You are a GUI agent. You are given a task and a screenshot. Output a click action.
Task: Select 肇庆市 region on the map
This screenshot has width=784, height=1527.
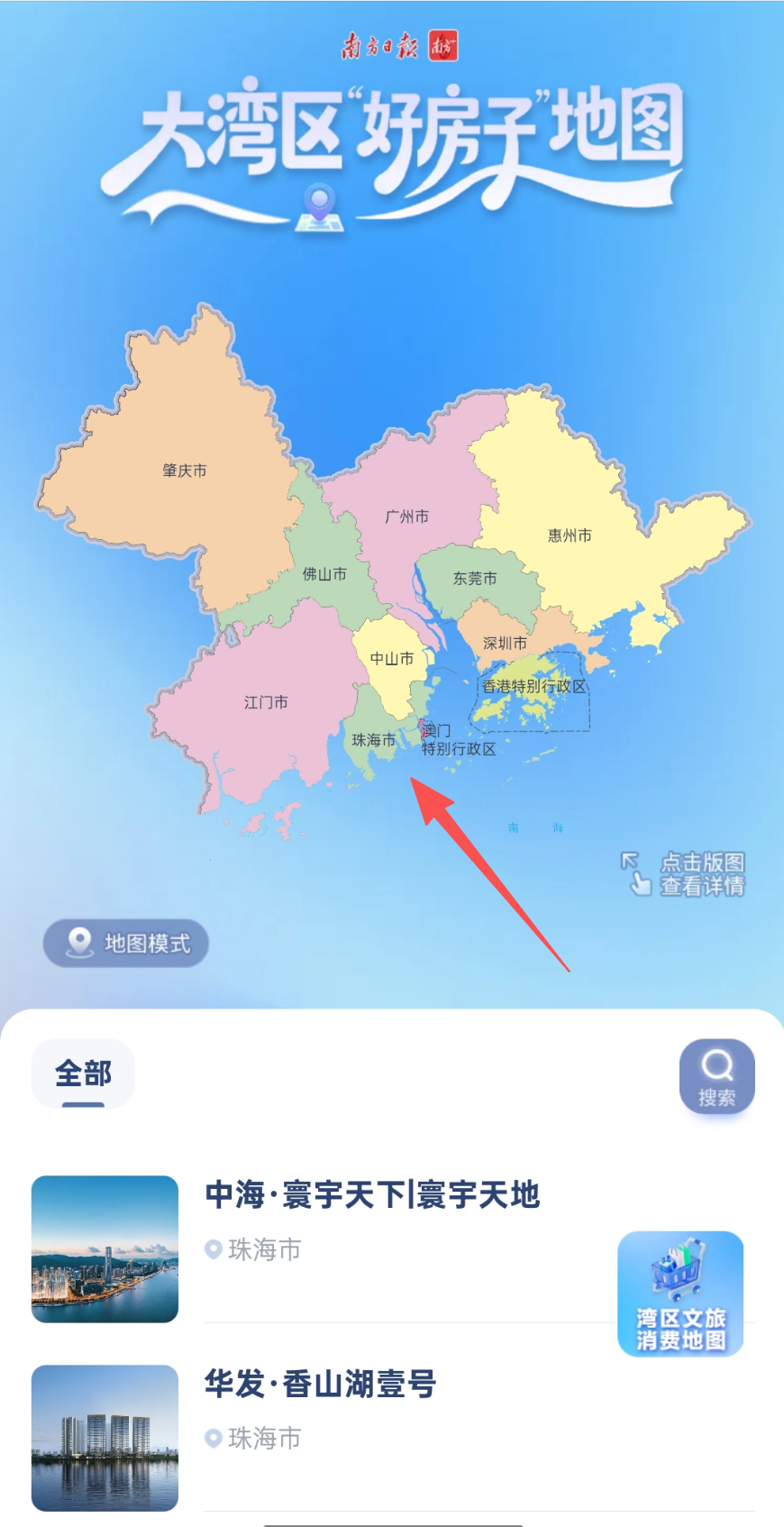coord(185,471)
